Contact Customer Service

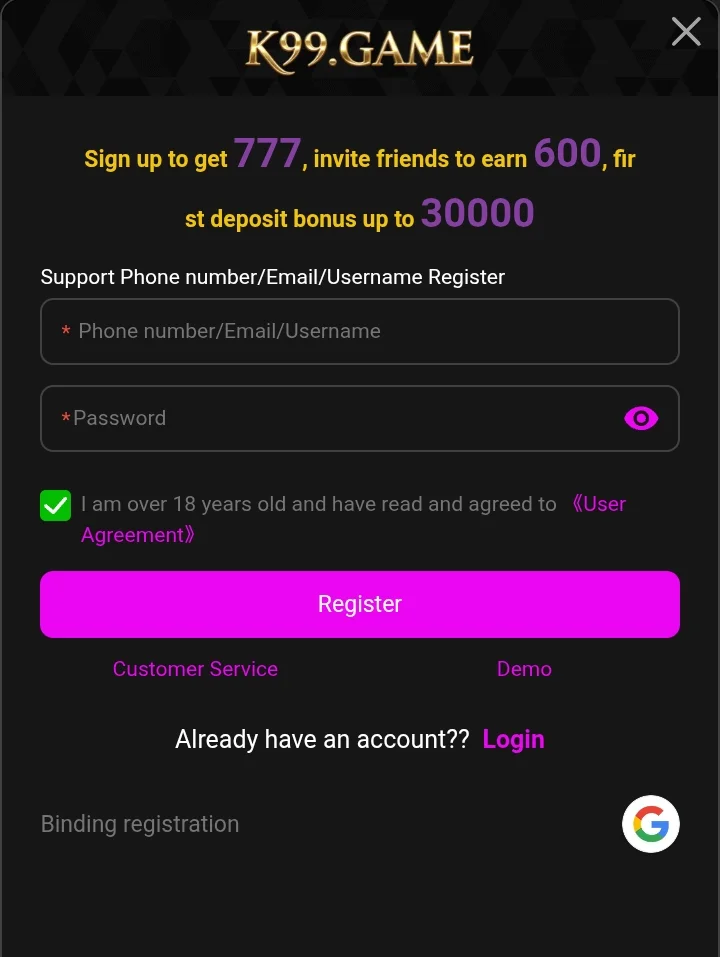click(195, 669)
